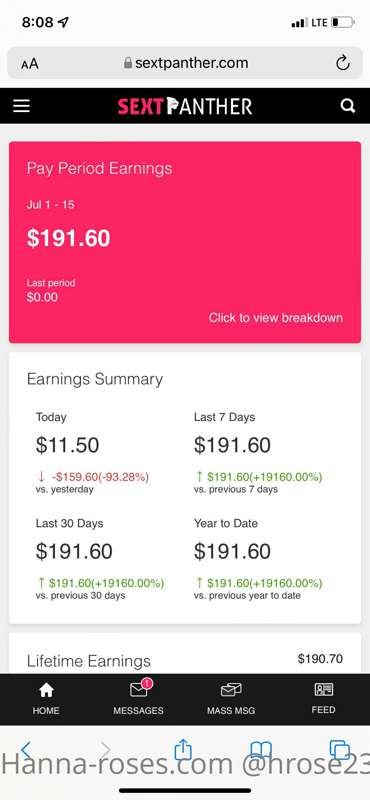Viewport: 370px width, 800px height.
Task: Open the Feed tab
Action: pyautogui.click(x=324, y=698)
